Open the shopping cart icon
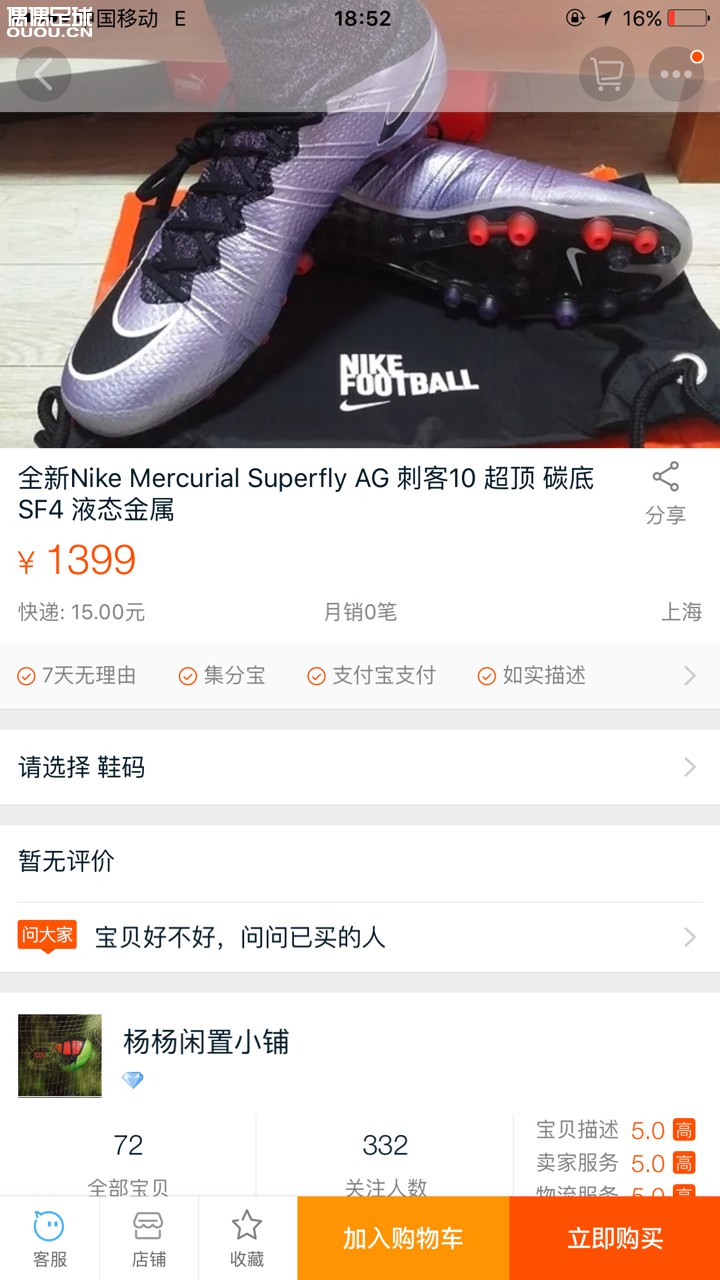720x1280 pixels. click(606, 74)
